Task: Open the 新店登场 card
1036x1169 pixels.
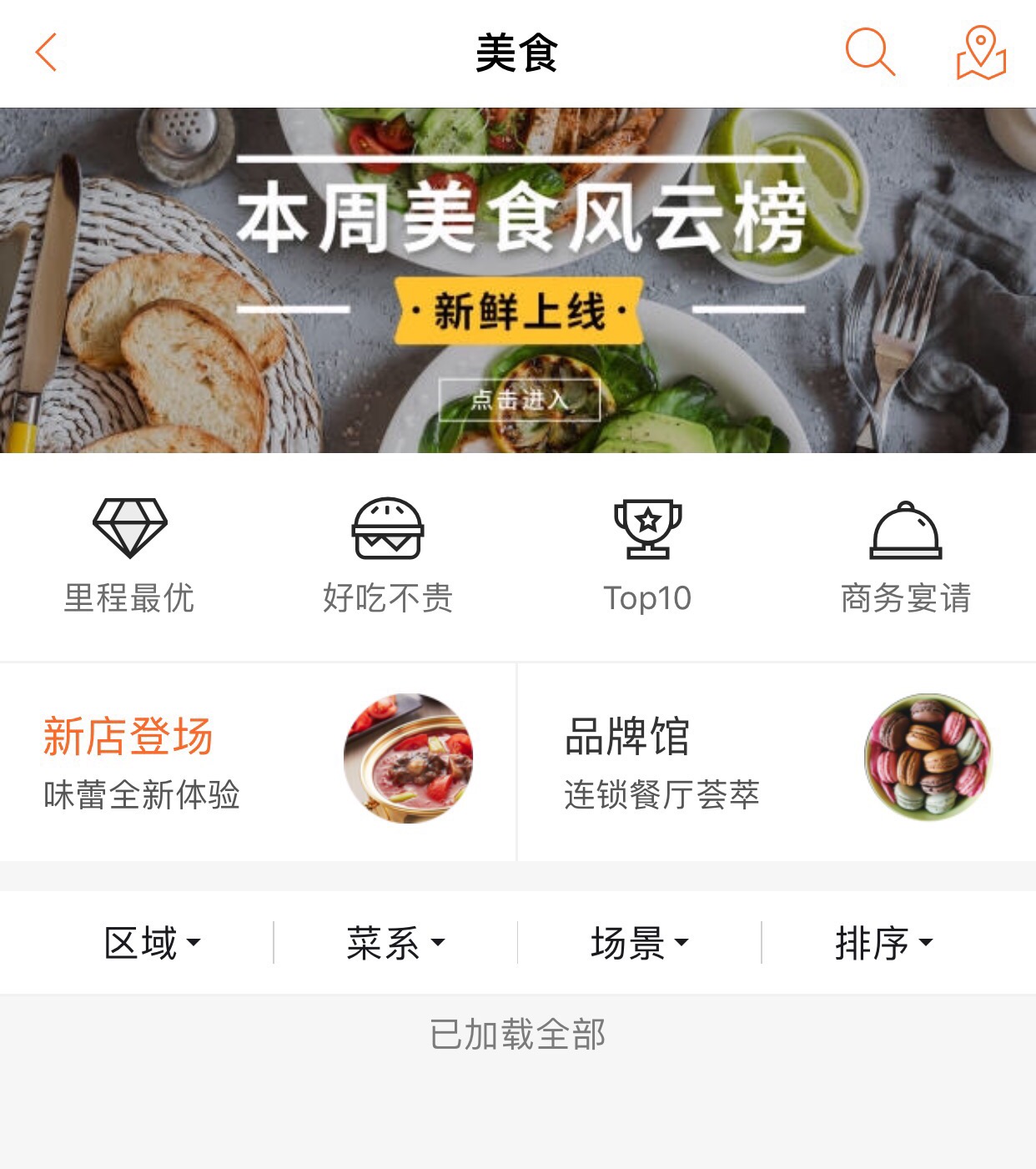Action: point(258,762)
